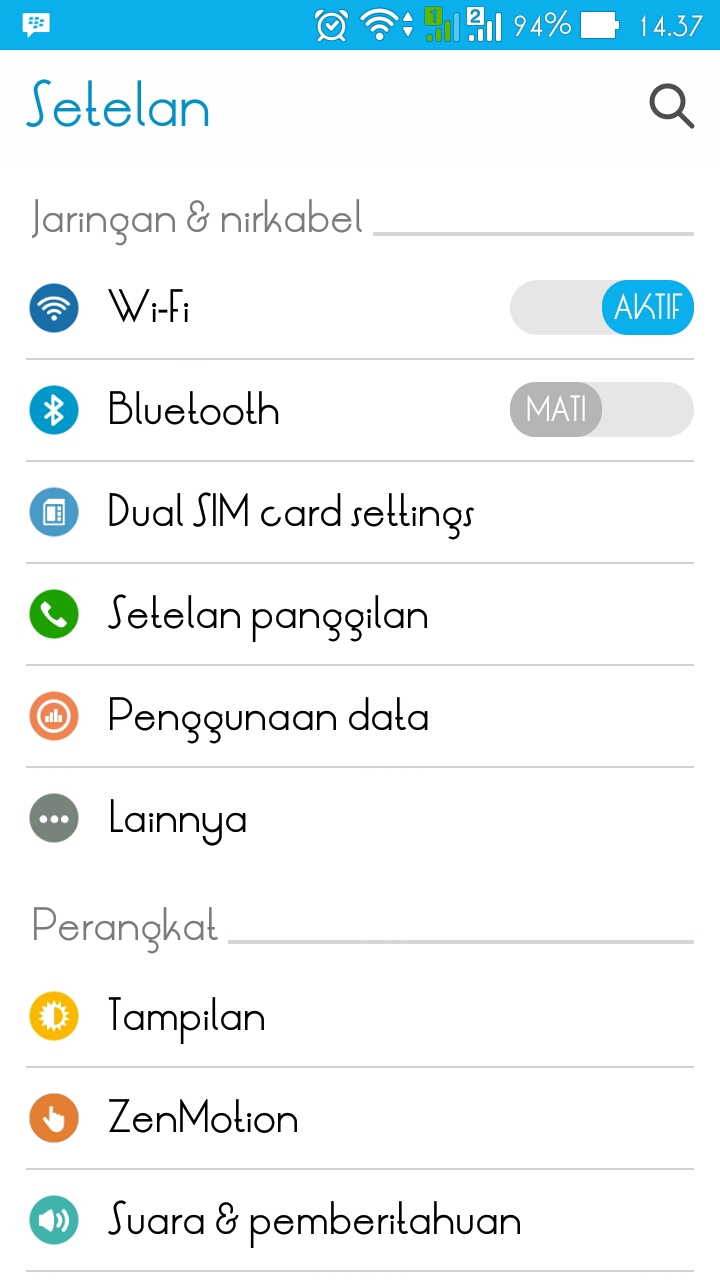Open Tampilan display settings
720x1280 pixels.
pyautogui.click(x=187, y=1017)
